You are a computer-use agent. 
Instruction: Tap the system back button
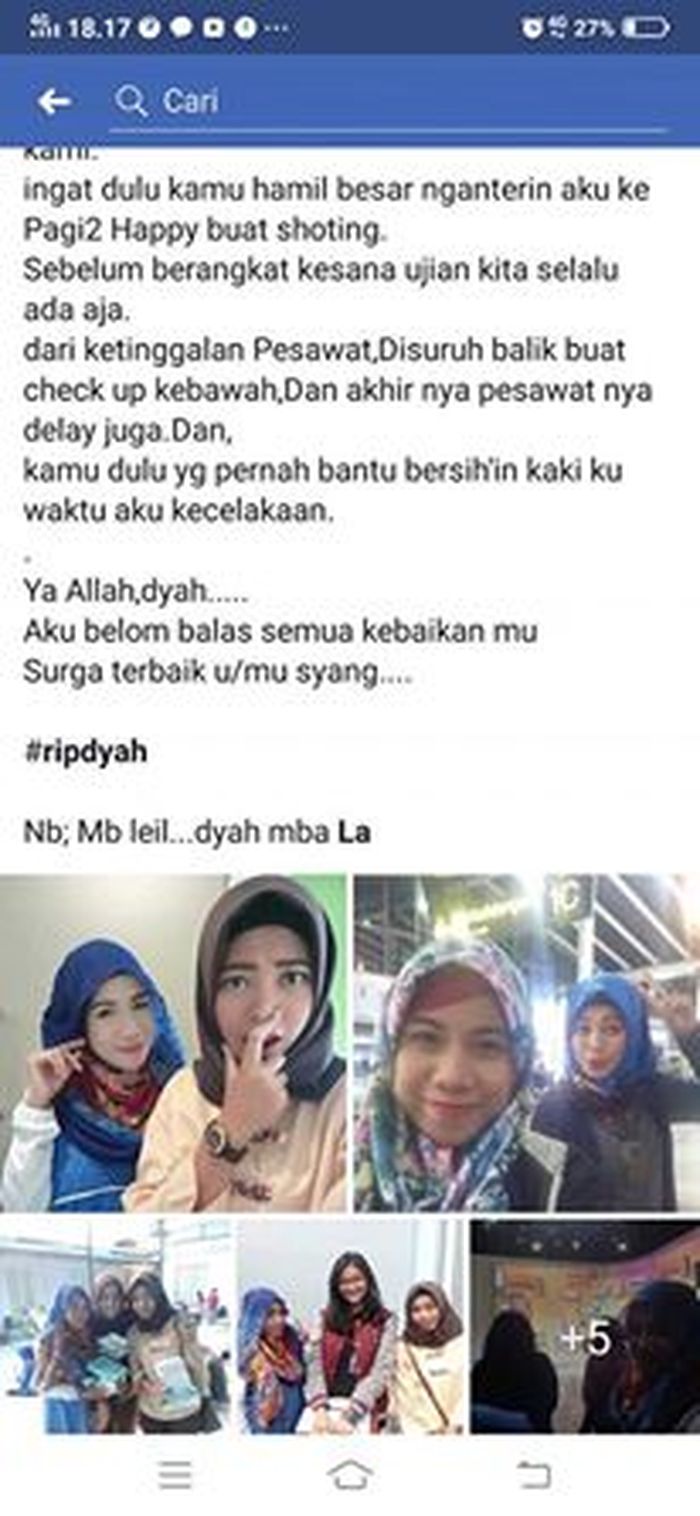pyautogui.click(x=533, y=1473)
